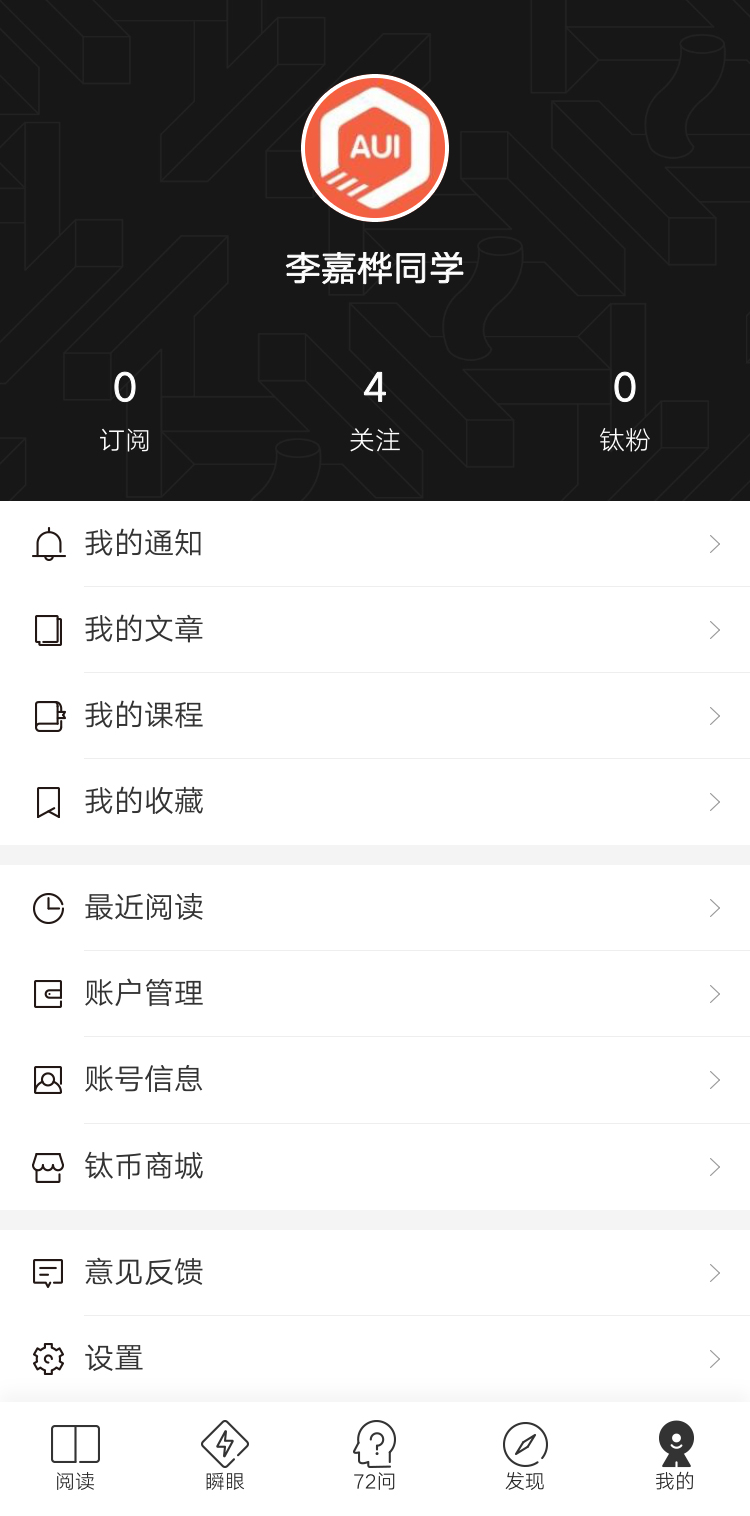Viewport: 750px width, 1516px height.
Task: Open the 关注 following list
Action: tap(375, 410)
